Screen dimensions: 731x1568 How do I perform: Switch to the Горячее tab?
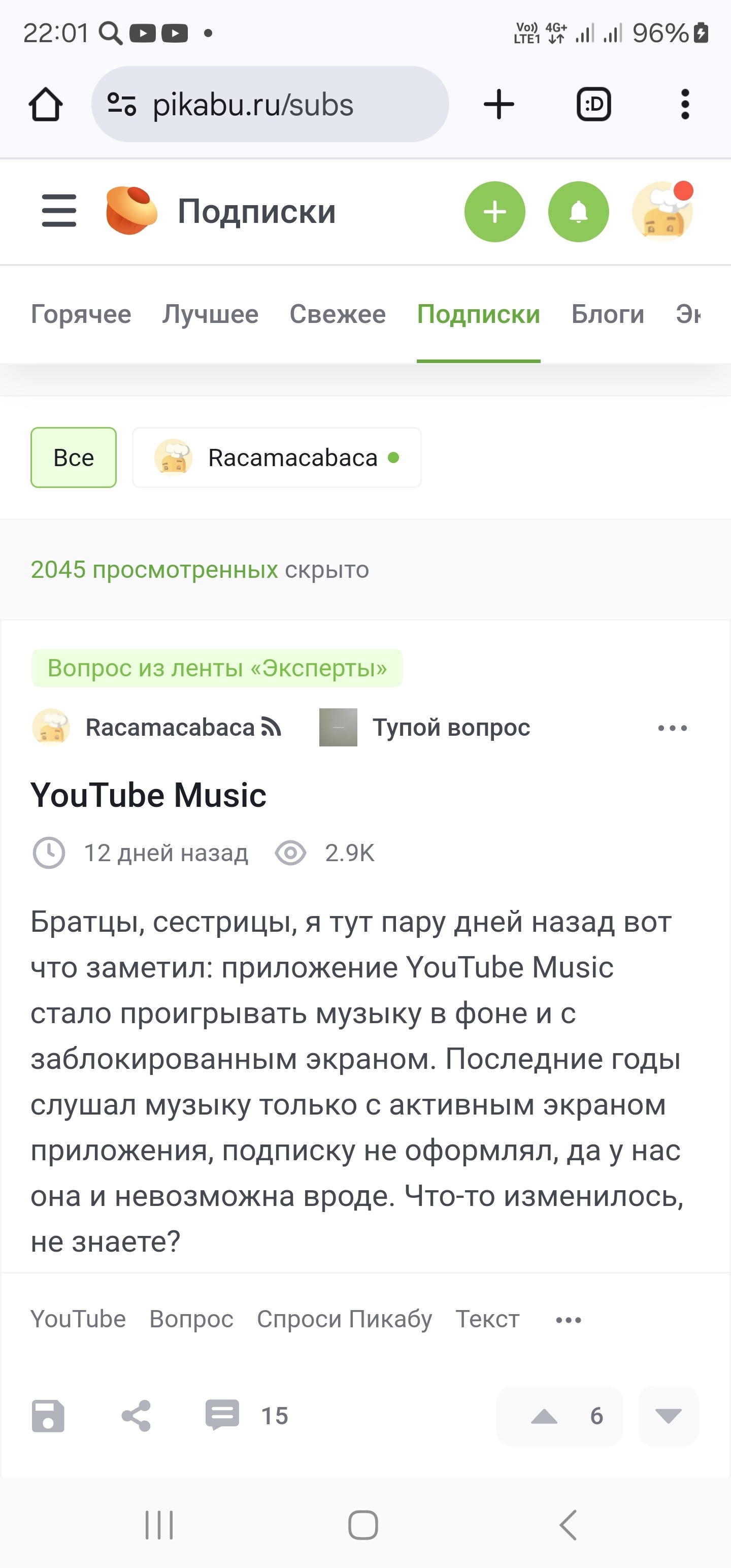(x=81, y=314)
